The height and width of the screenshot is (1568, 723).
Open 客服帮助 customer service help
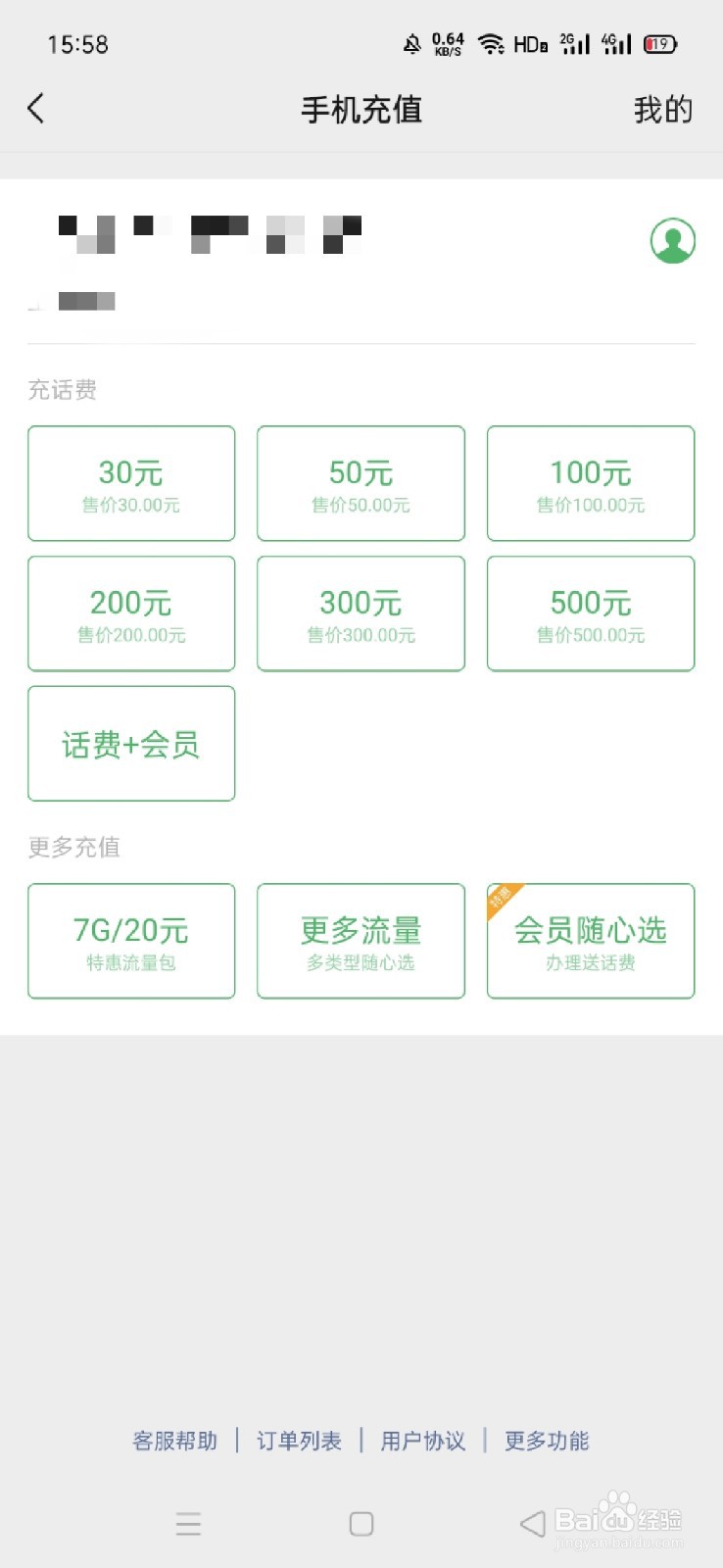tap(174, 1441)
